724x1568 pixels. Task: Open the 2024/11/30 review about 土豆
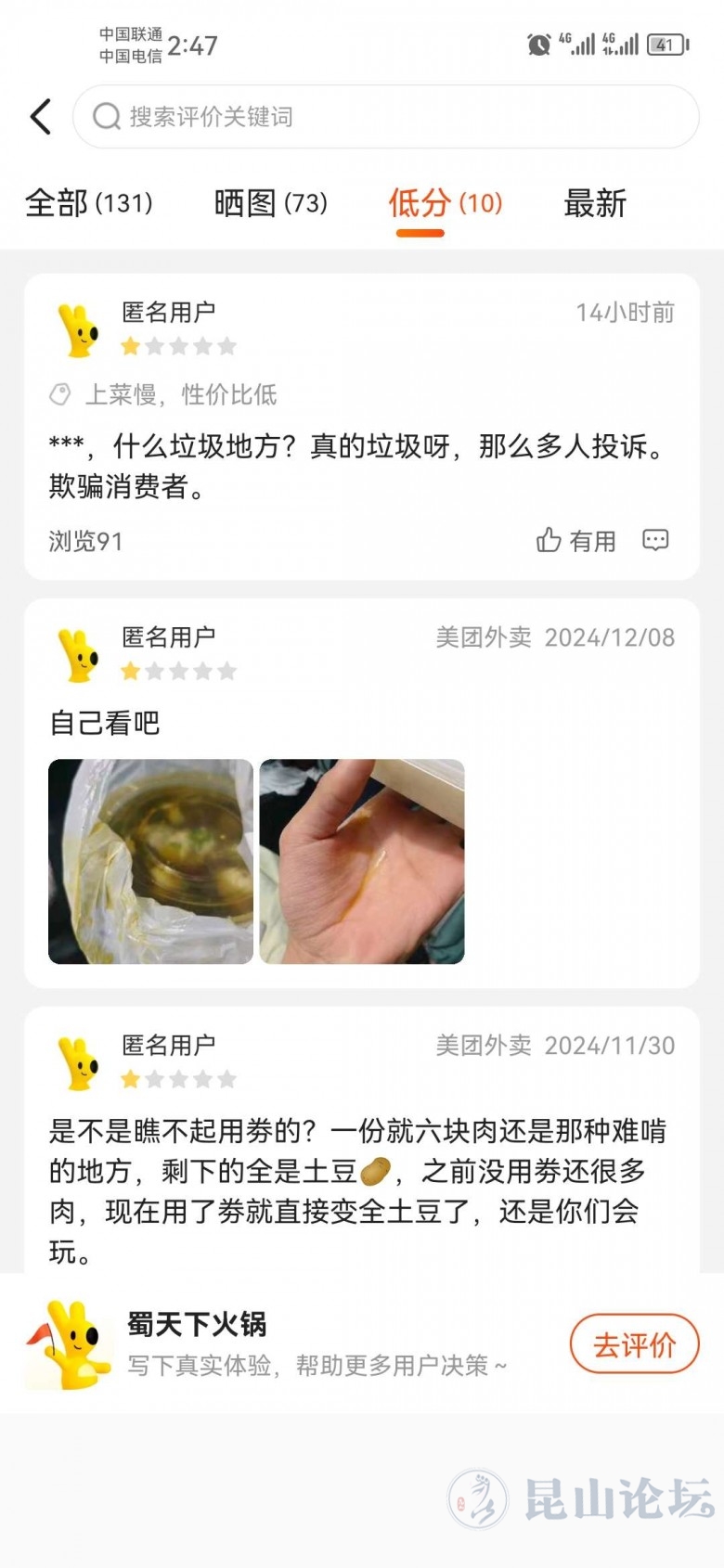(x=357, y=1190)
